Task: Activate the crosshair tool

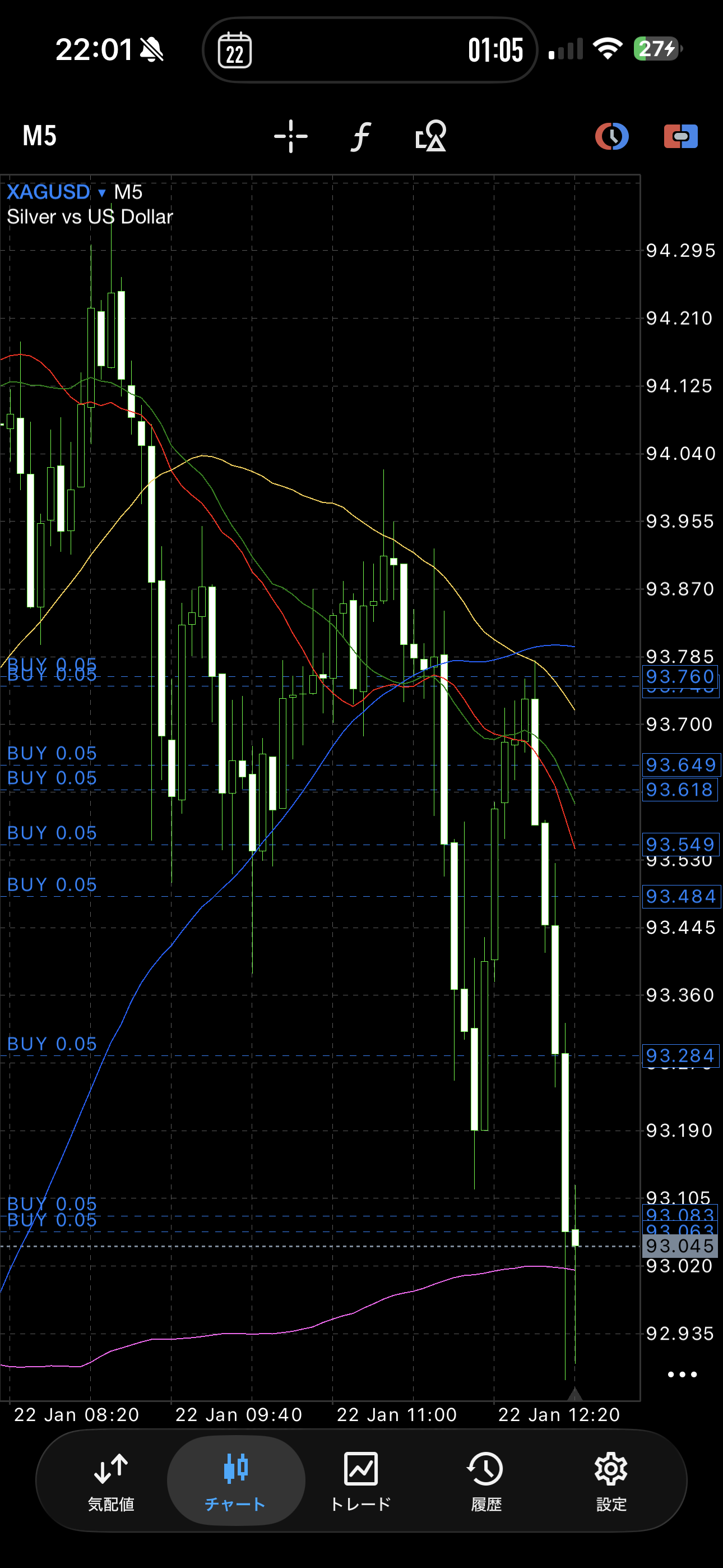Action: (x=291, y=136)
